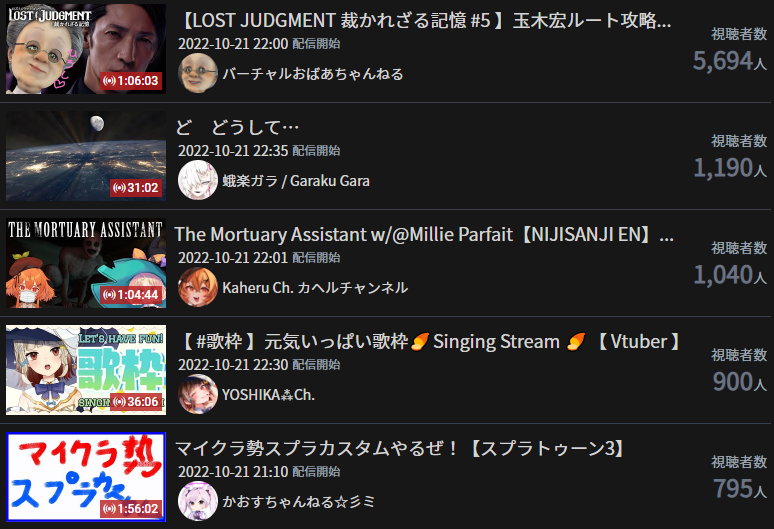Open マイクラ勢スプラカスタムやるぜ title
The image size is (774, 529).
(400, 449)
